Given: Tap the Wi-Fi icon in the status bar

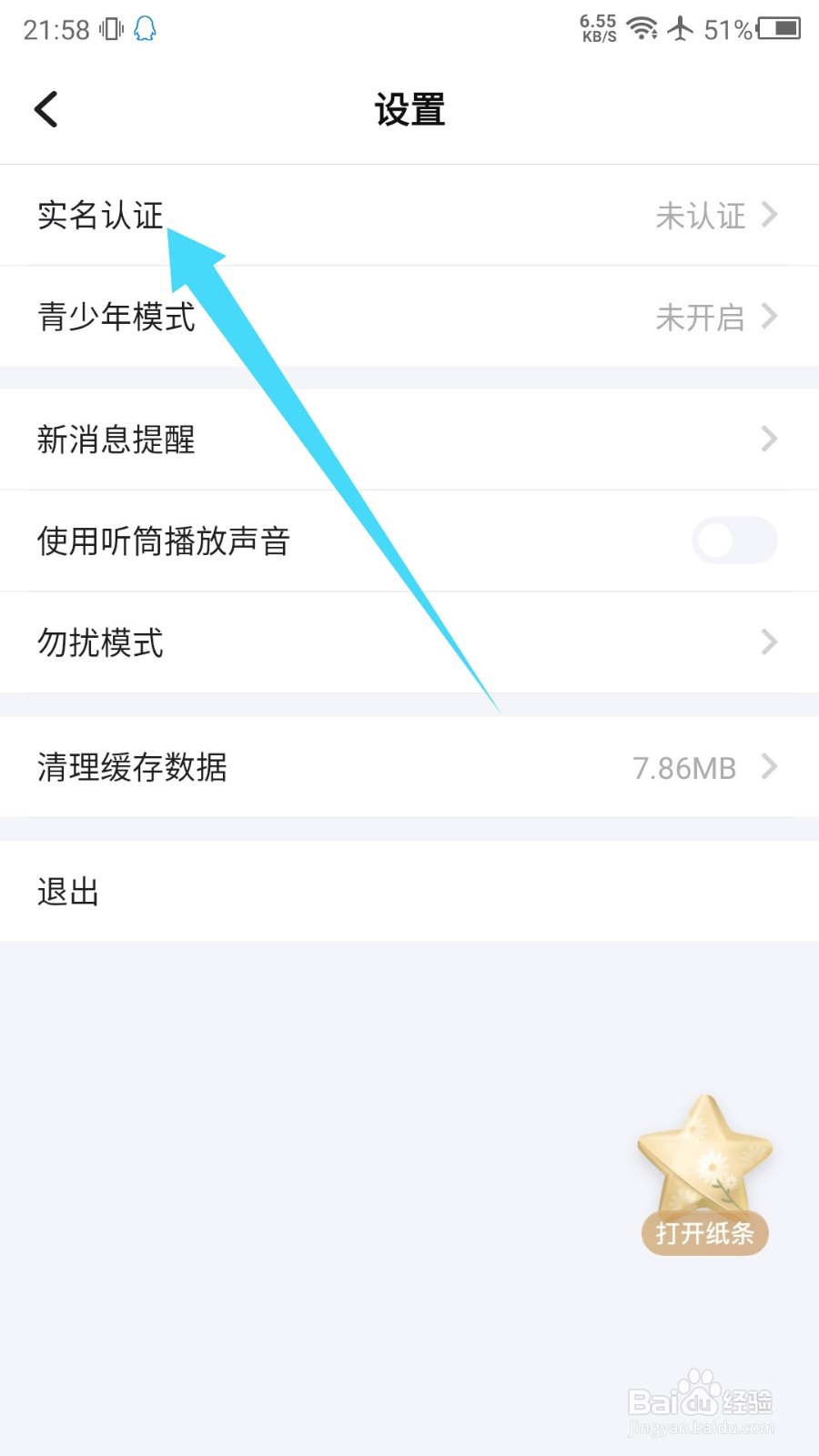Looking at the screenshot, I should [x=643, y=27].
